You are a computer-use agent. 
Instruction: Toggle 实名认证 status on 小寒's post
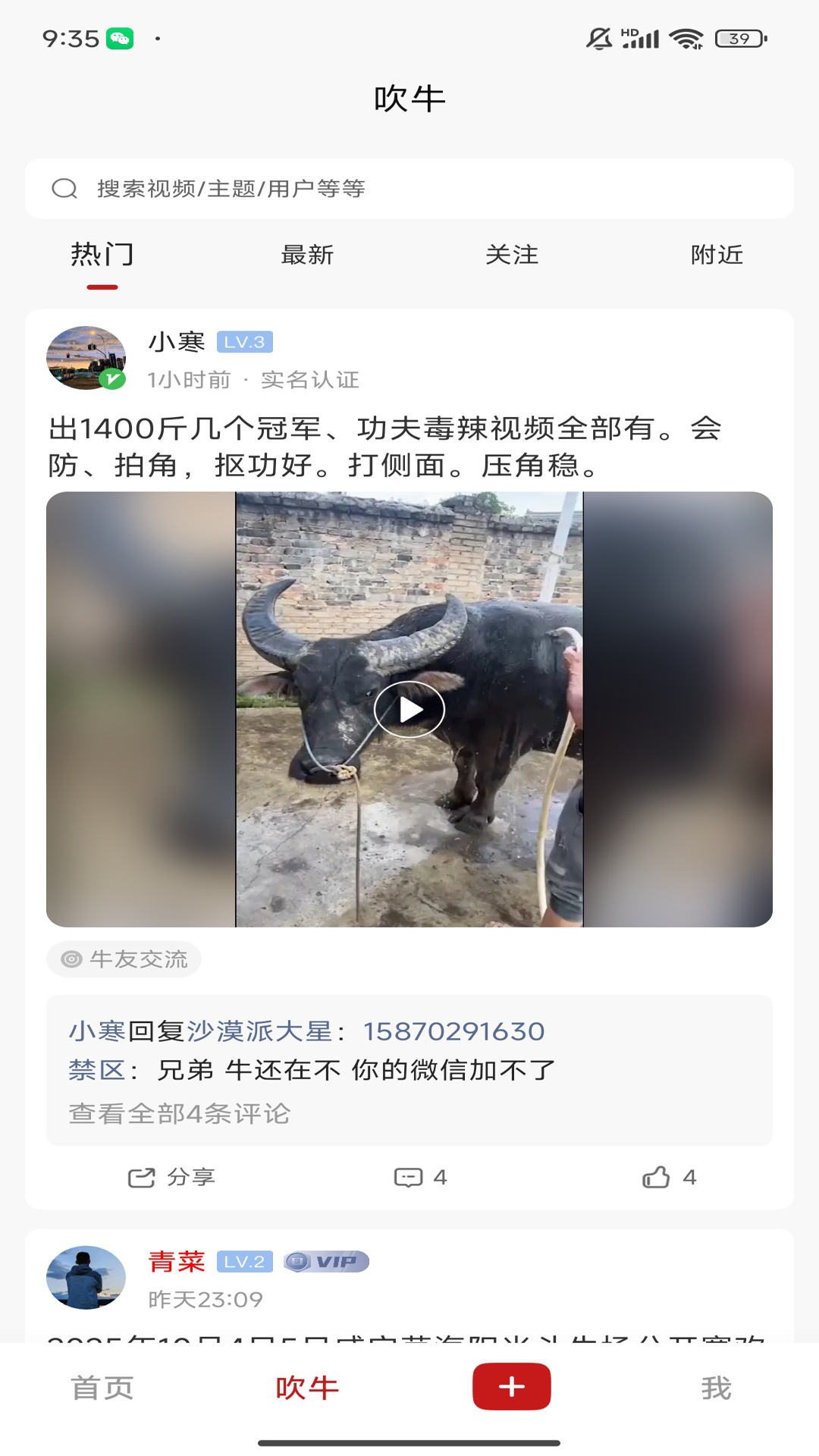point(311,380)
